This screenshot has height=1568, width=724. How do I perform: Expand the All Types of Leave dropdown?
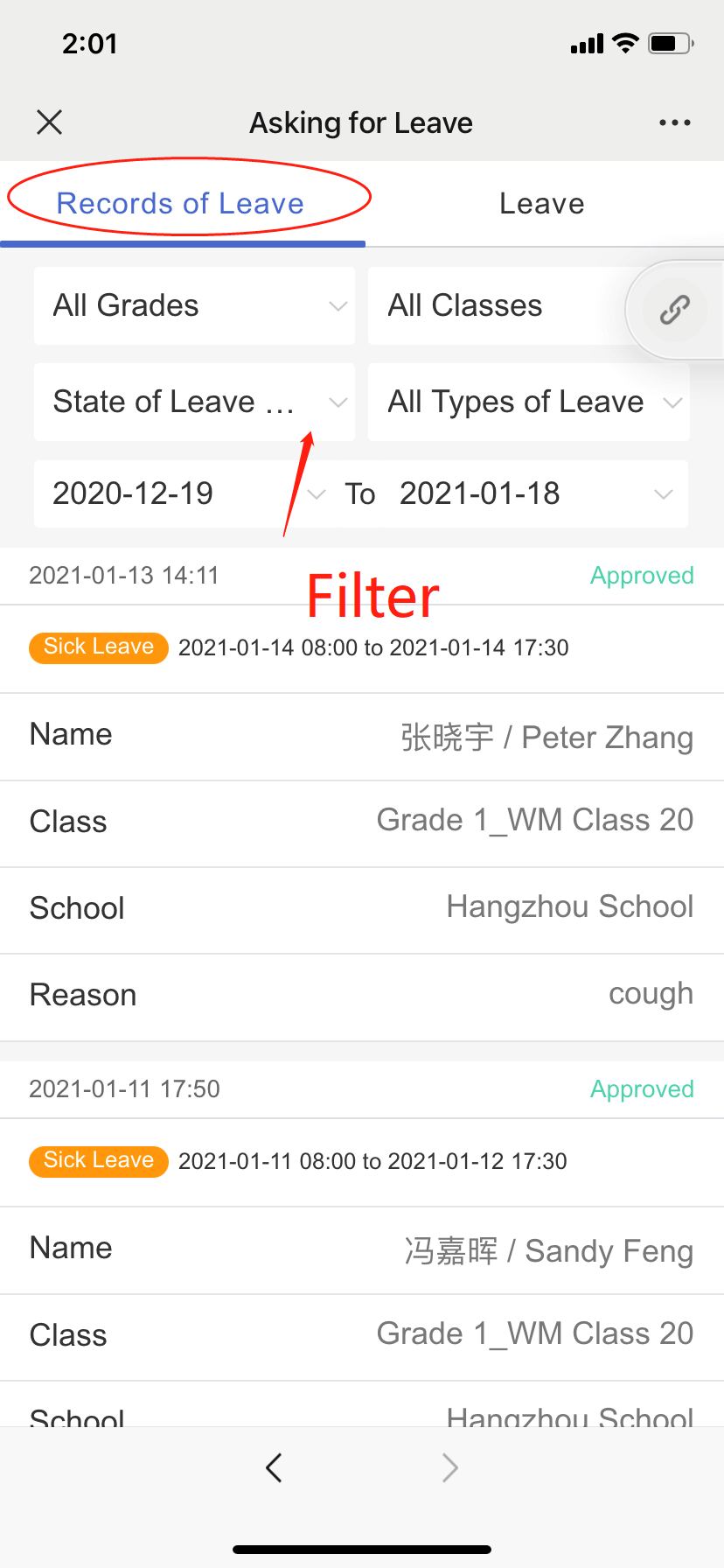(528, 402)
